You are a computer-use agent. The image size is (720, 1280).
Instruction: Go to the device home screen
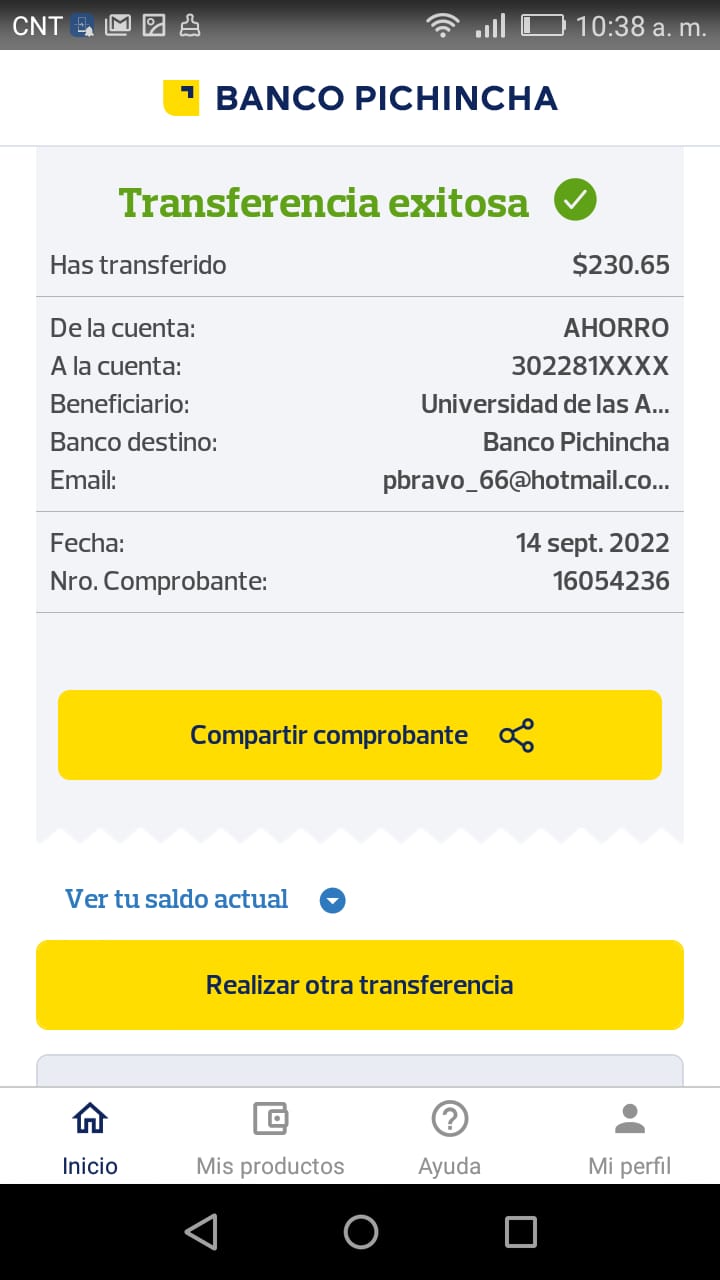[x=360, y=1232]
